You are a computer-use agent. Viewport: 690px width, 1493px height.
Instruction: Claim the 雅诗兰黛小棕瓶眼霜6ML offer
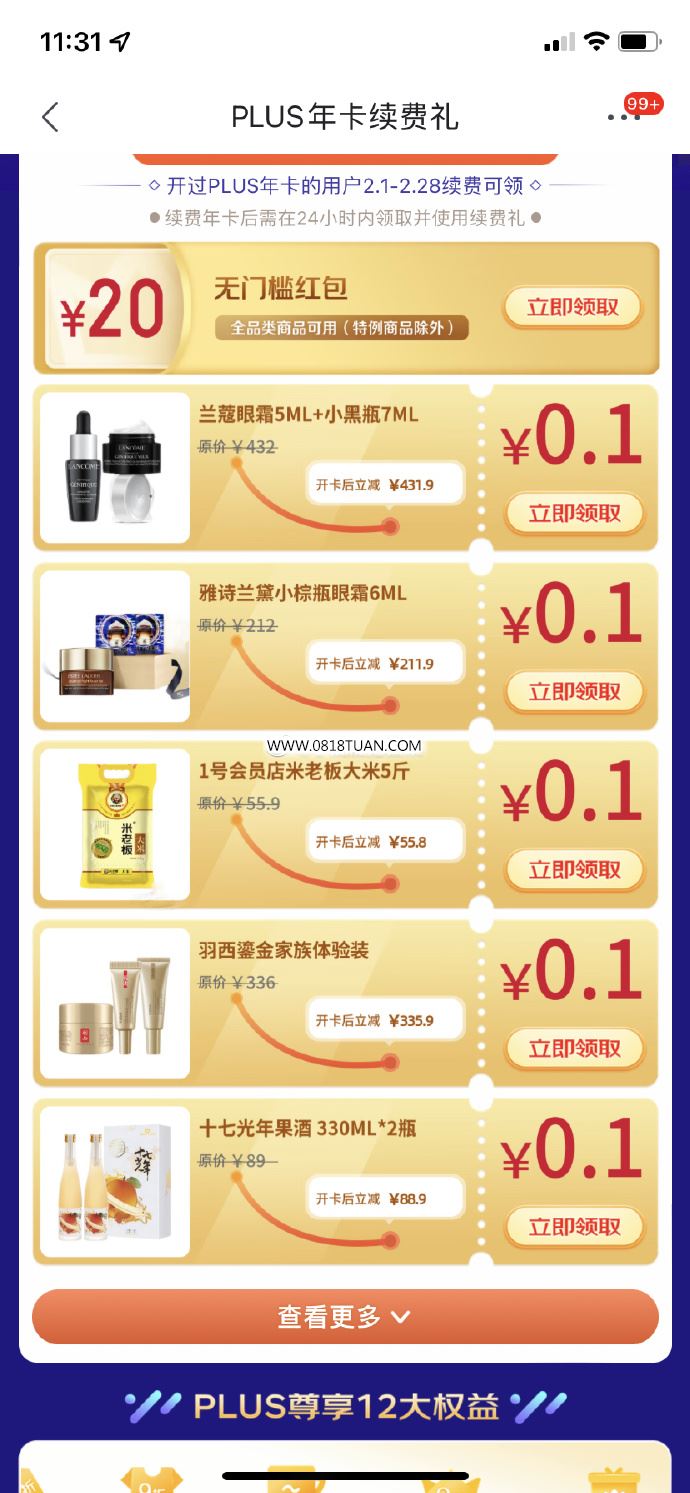pos(574,691)
